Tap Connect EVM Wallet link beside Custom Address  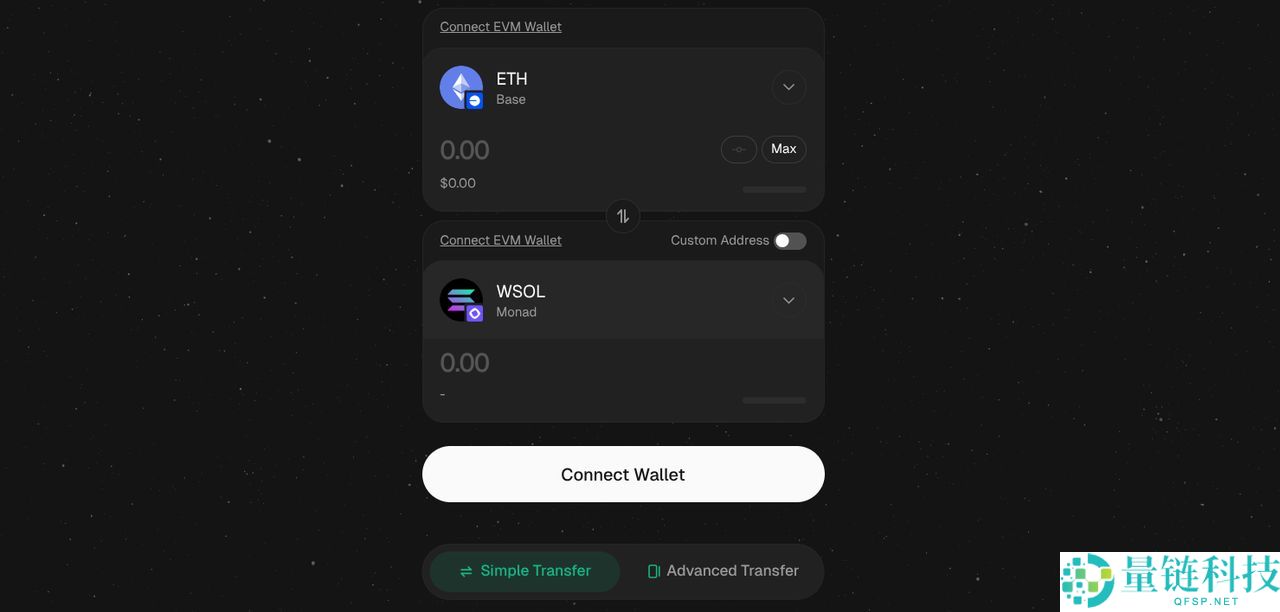pyautogui.click(x=500, y=240)
